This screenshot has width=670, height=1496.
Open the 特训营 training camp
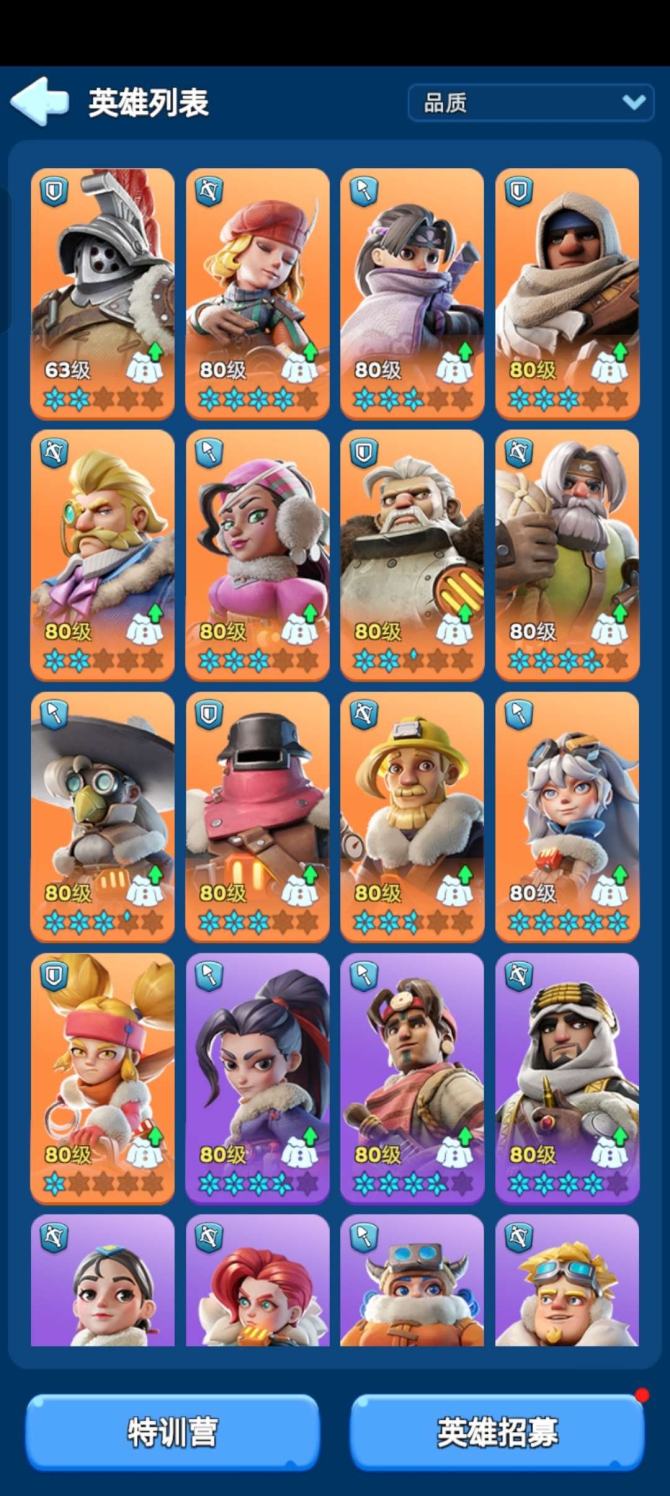172,1431
